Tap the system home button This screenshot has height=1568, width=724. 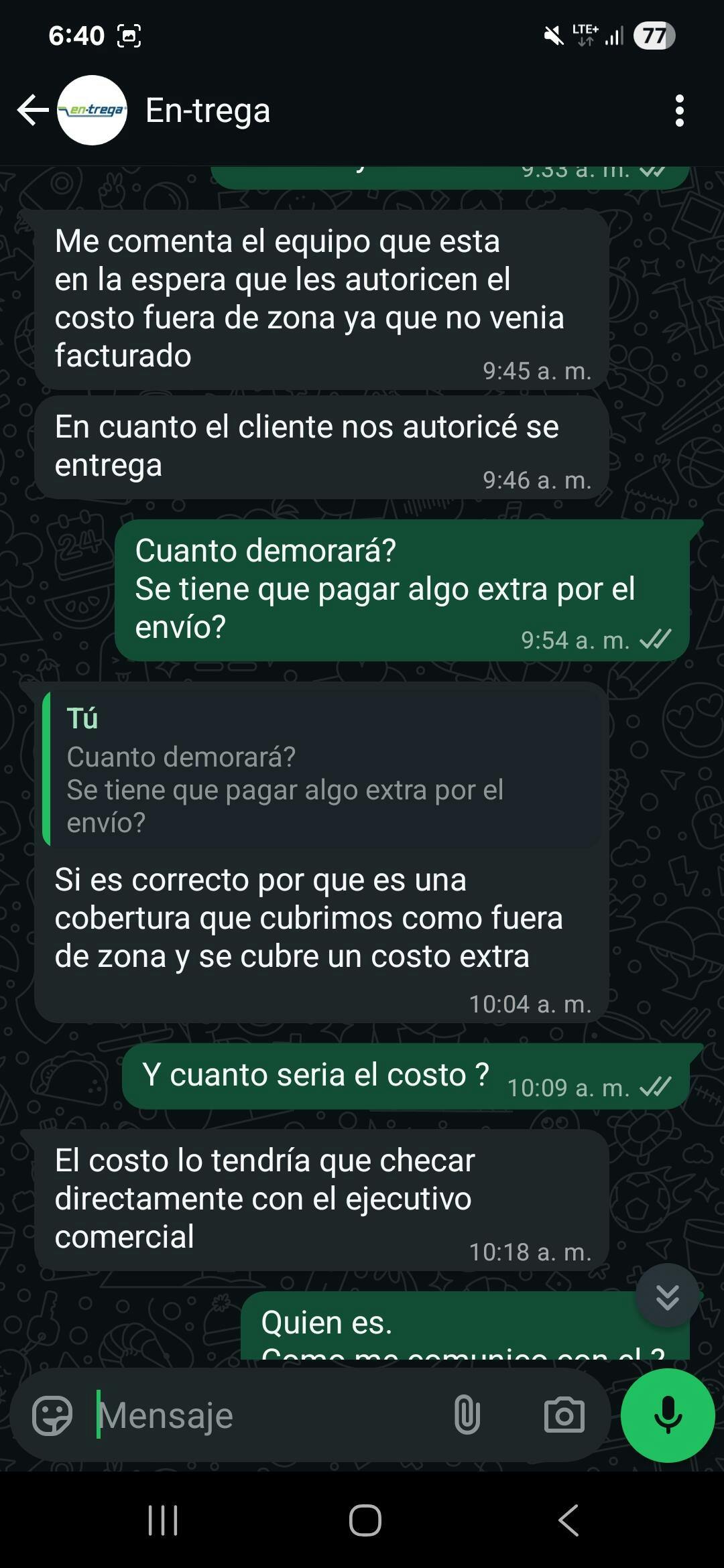coord(365,1520)
